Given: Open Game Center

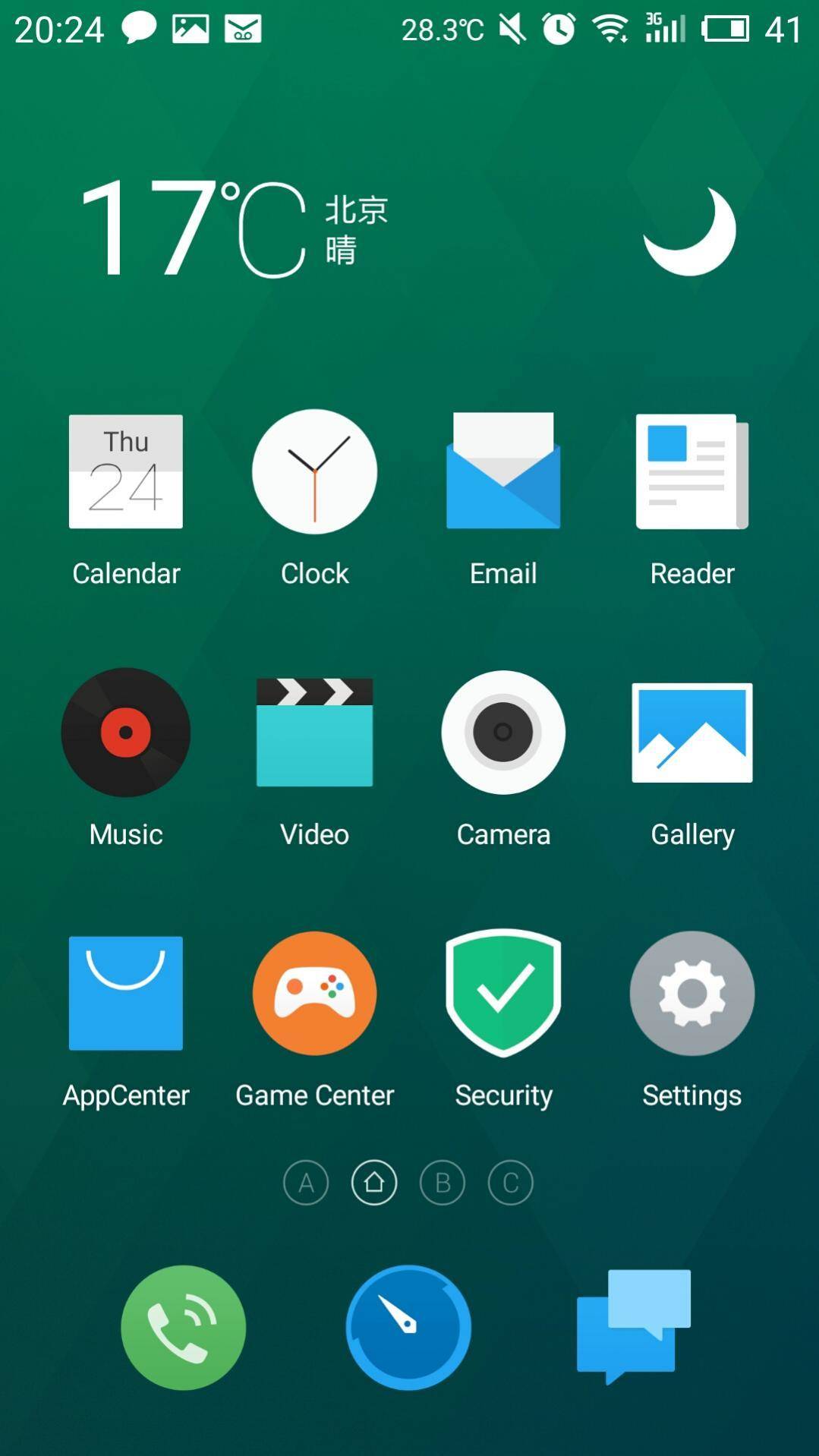Looking at the screenshot, I should 314,994.
